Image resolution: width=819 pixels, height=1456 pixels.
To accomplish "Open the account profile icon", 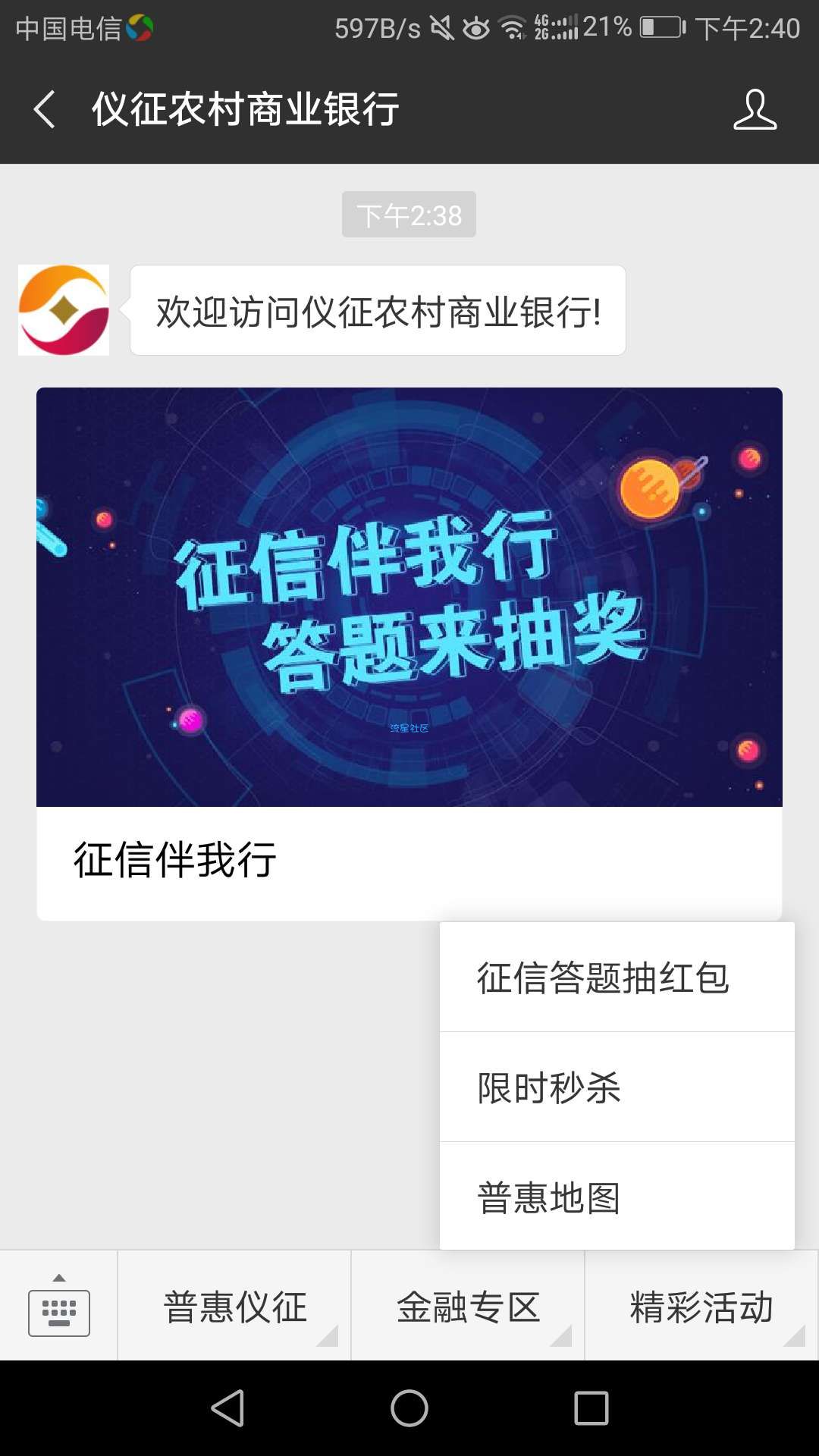I will tap(755, 109).
